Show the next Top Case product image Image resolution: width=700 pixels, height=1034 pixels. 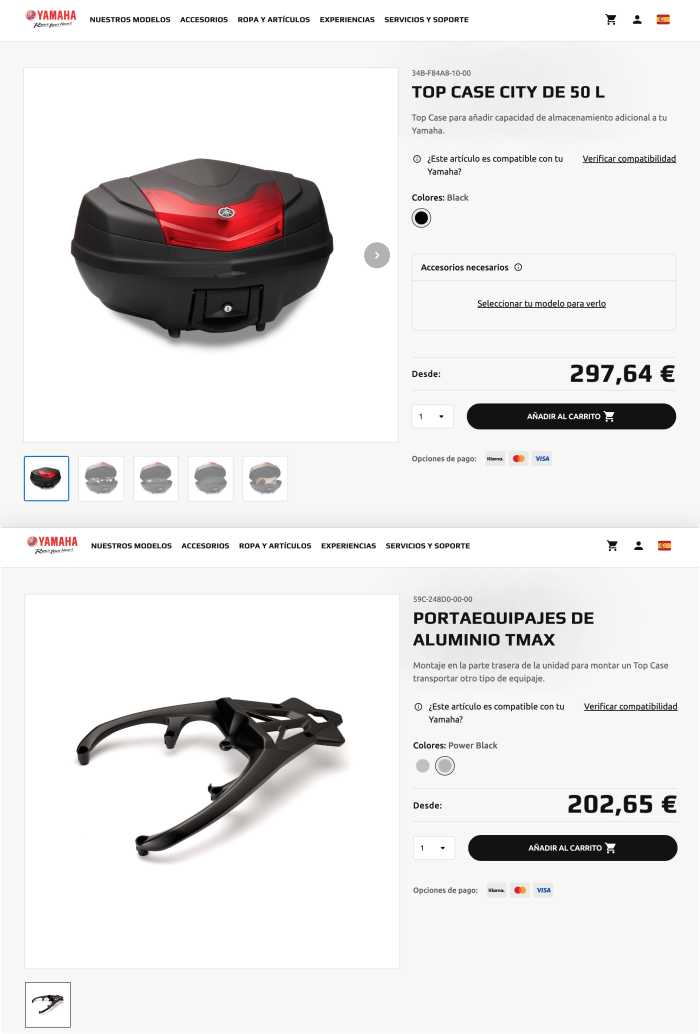tap(376, 255)
